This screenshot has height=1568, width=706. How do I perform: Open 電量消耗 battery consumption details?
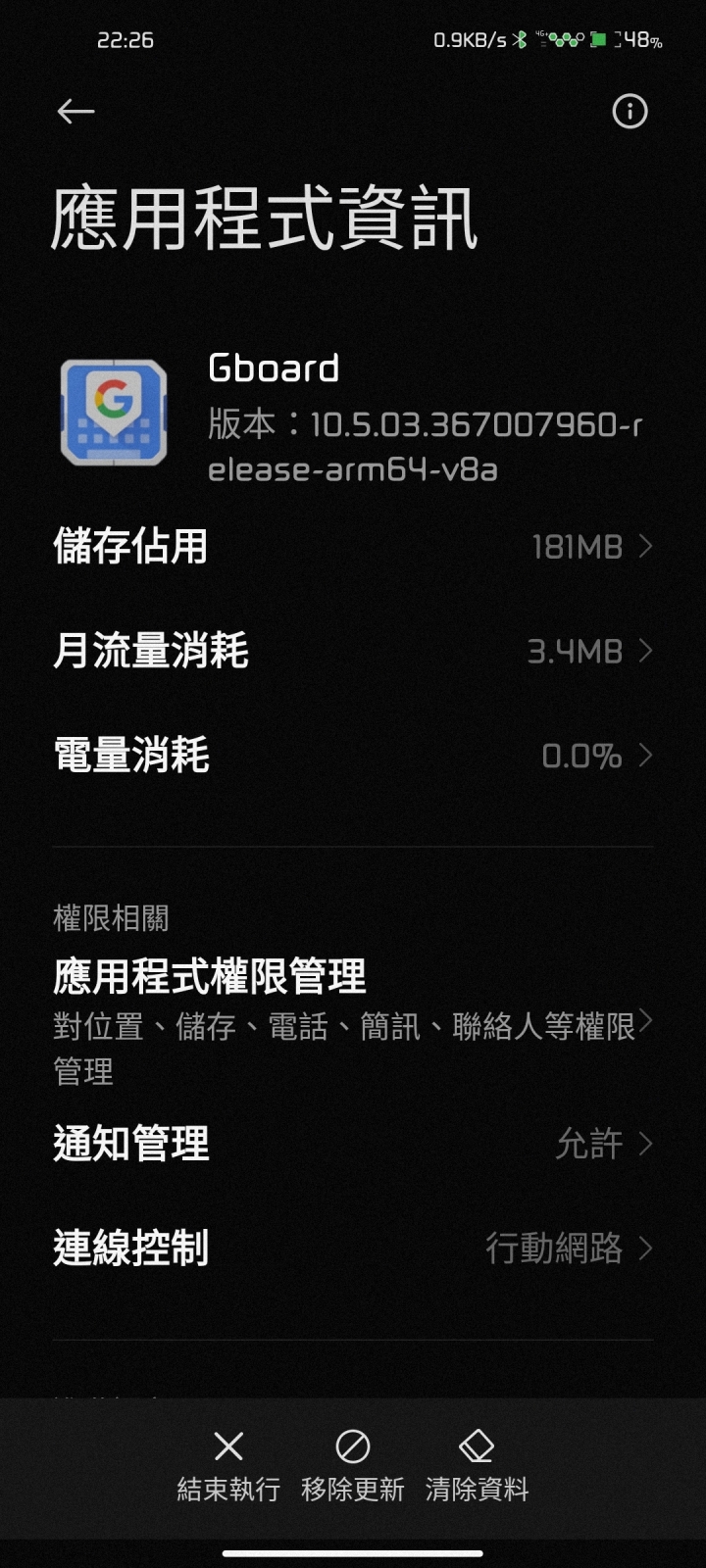(353, 756)
